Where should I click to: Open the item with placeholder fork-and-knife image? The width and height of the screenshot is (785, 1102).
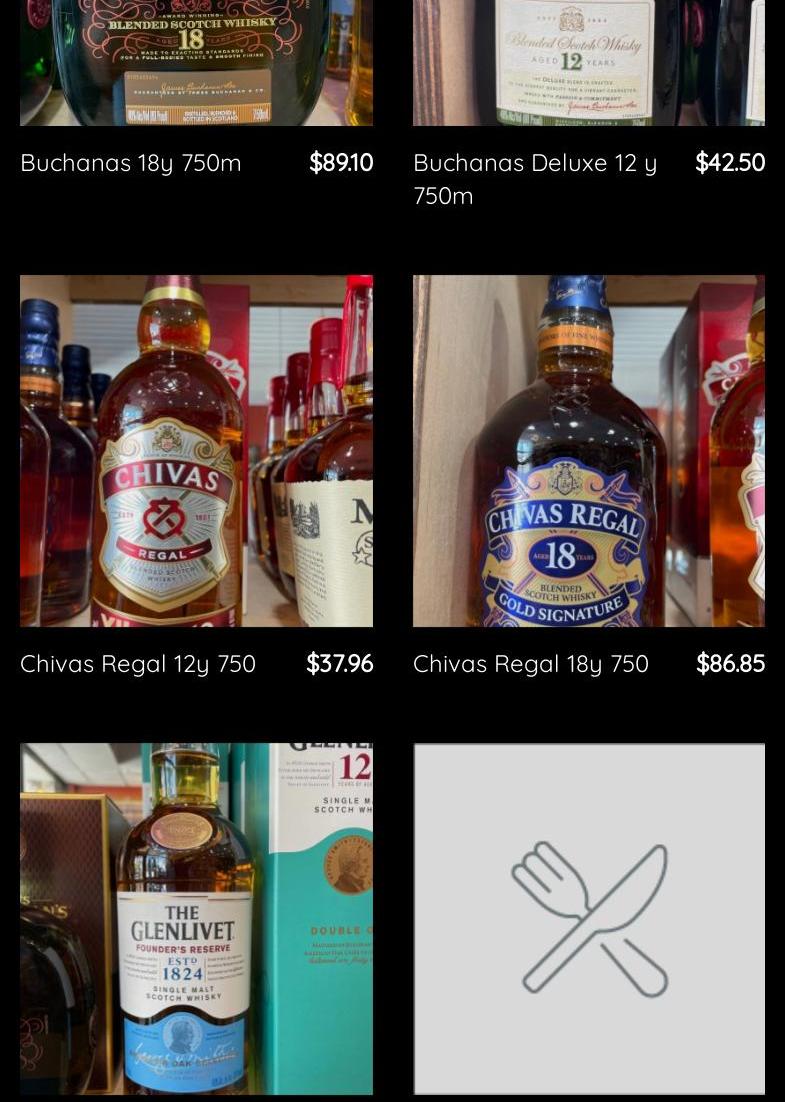click(589, 918)
